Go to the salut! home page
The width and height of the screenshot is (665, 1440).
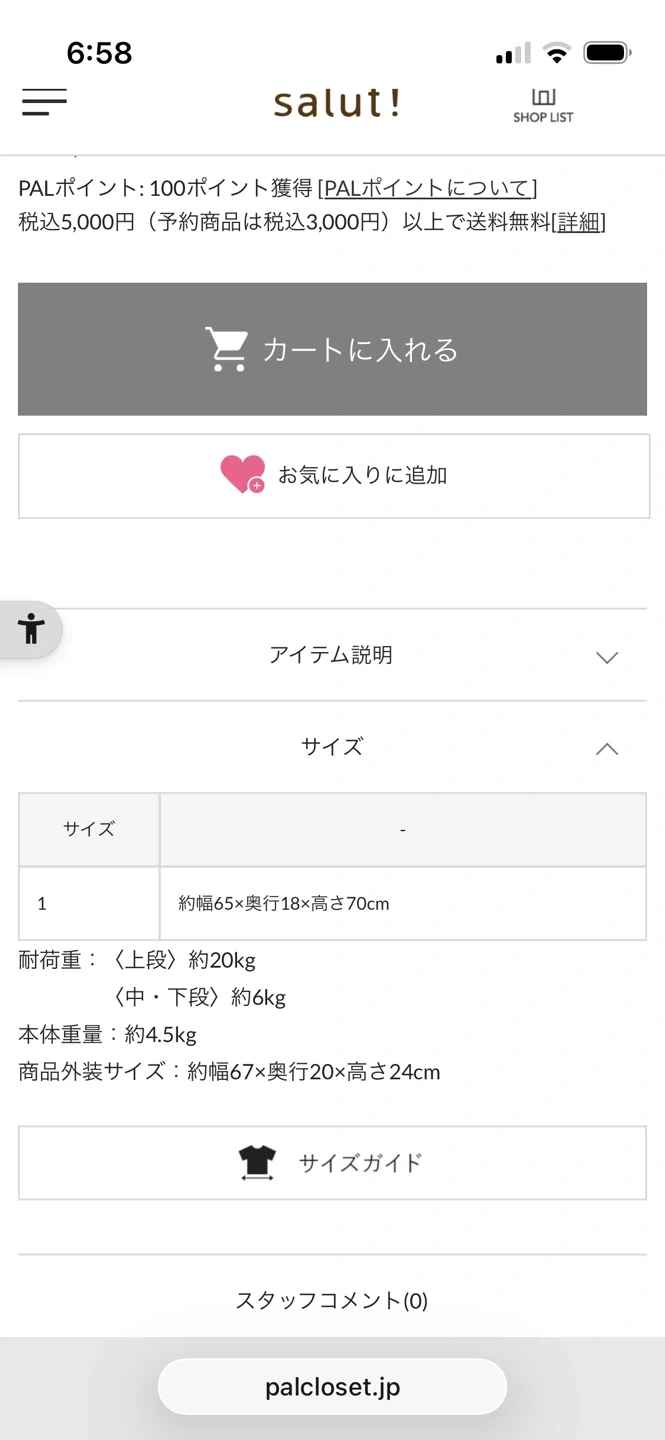337,103
